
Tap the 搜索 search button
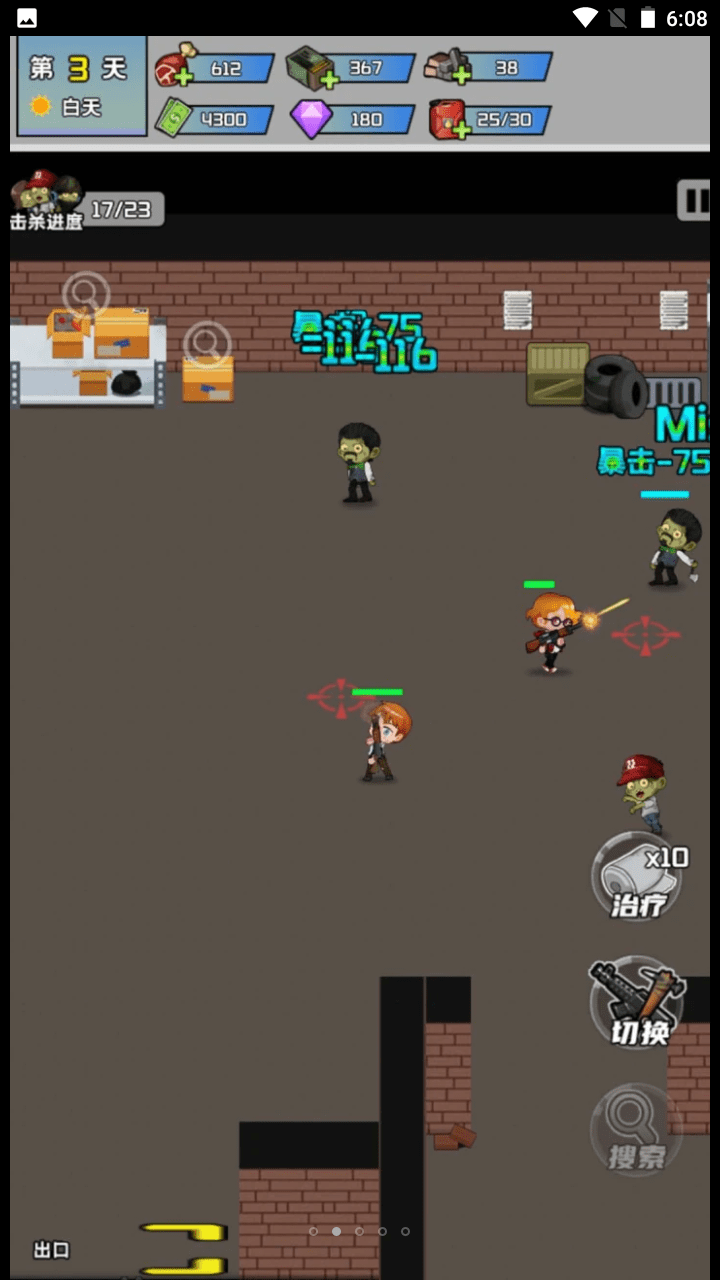pyautogui.click(x=637, y=1129)
